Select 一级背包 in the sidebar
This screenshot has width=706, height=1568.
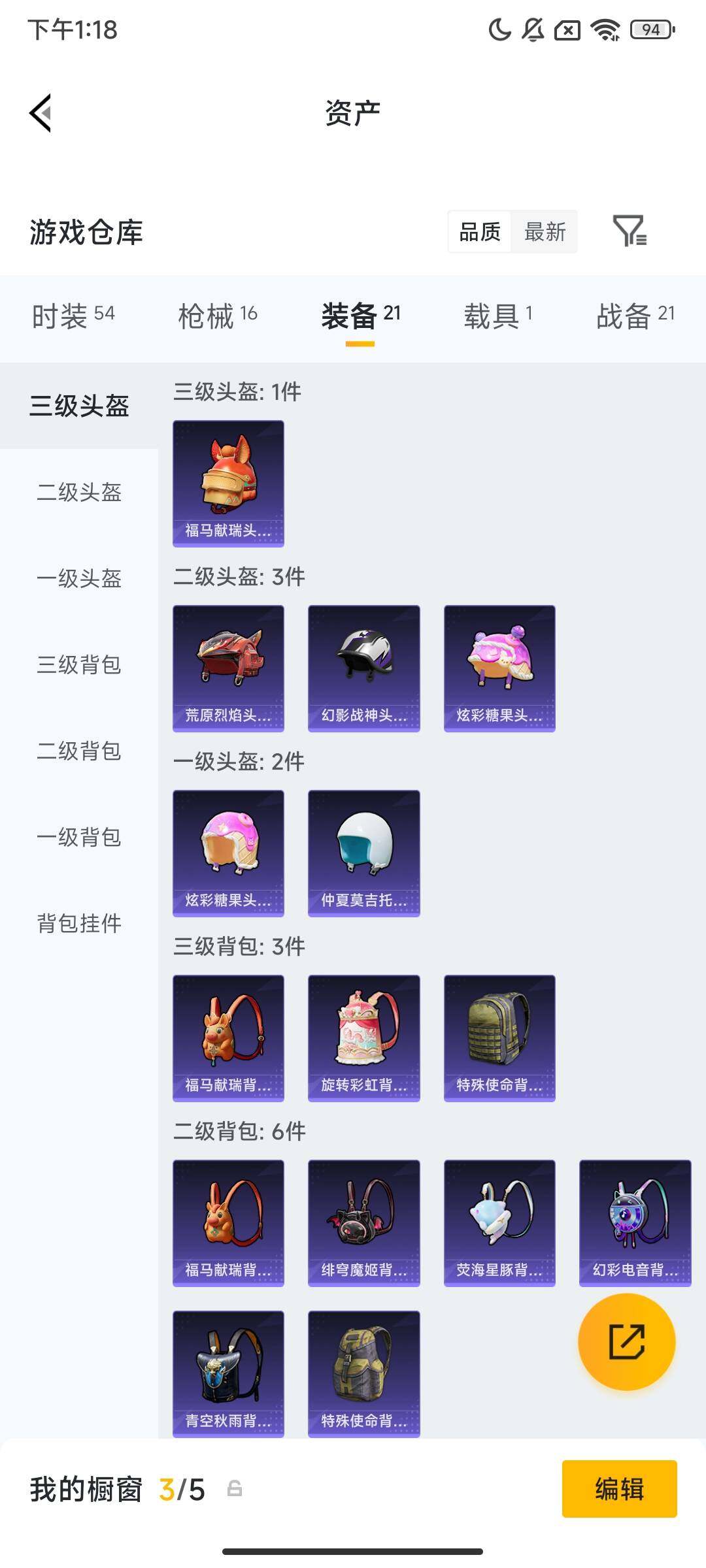(78, 838)
